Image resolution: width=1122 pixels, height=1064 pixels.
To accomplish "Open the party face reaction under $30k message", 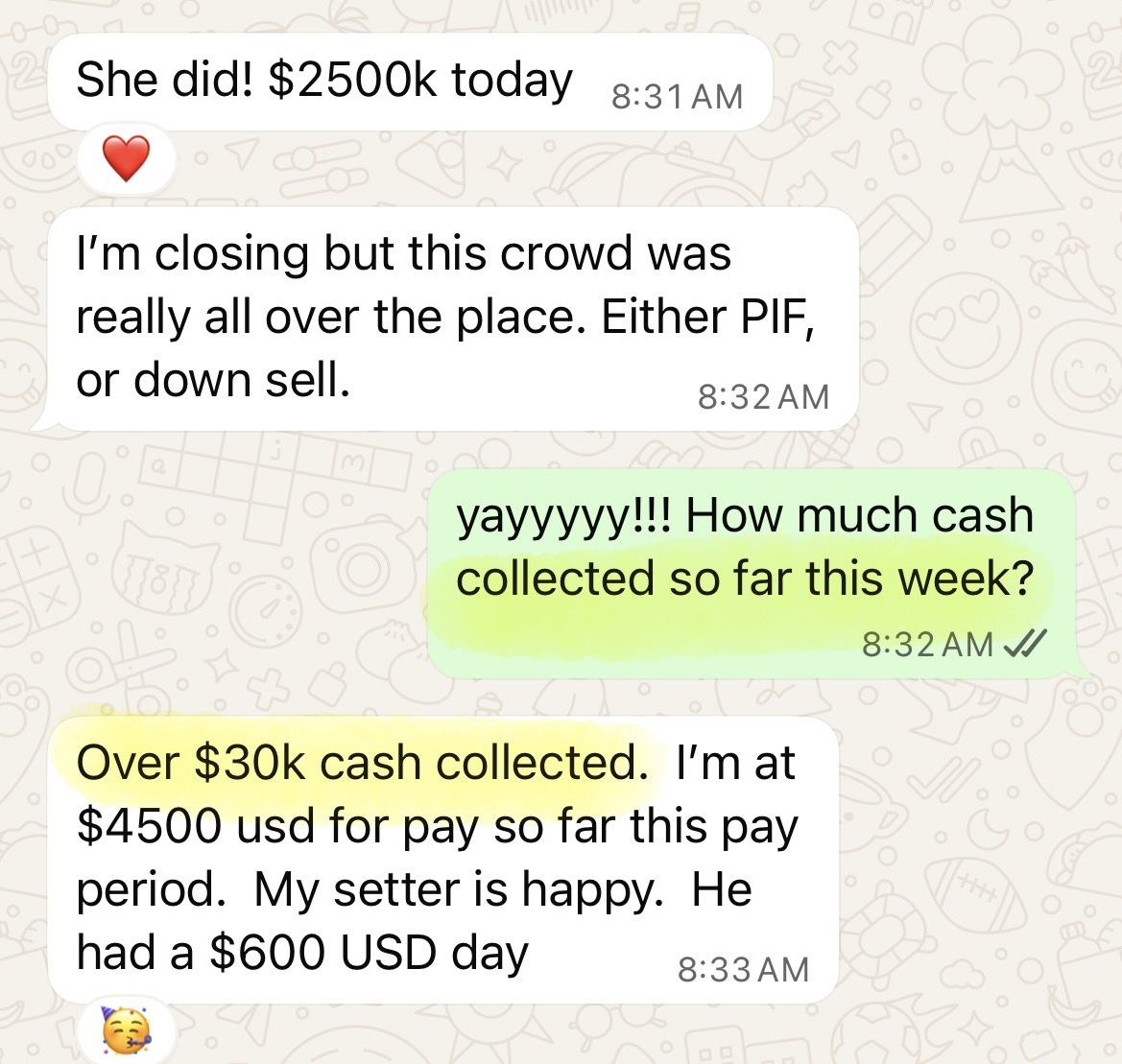I will pos(126,1031).
